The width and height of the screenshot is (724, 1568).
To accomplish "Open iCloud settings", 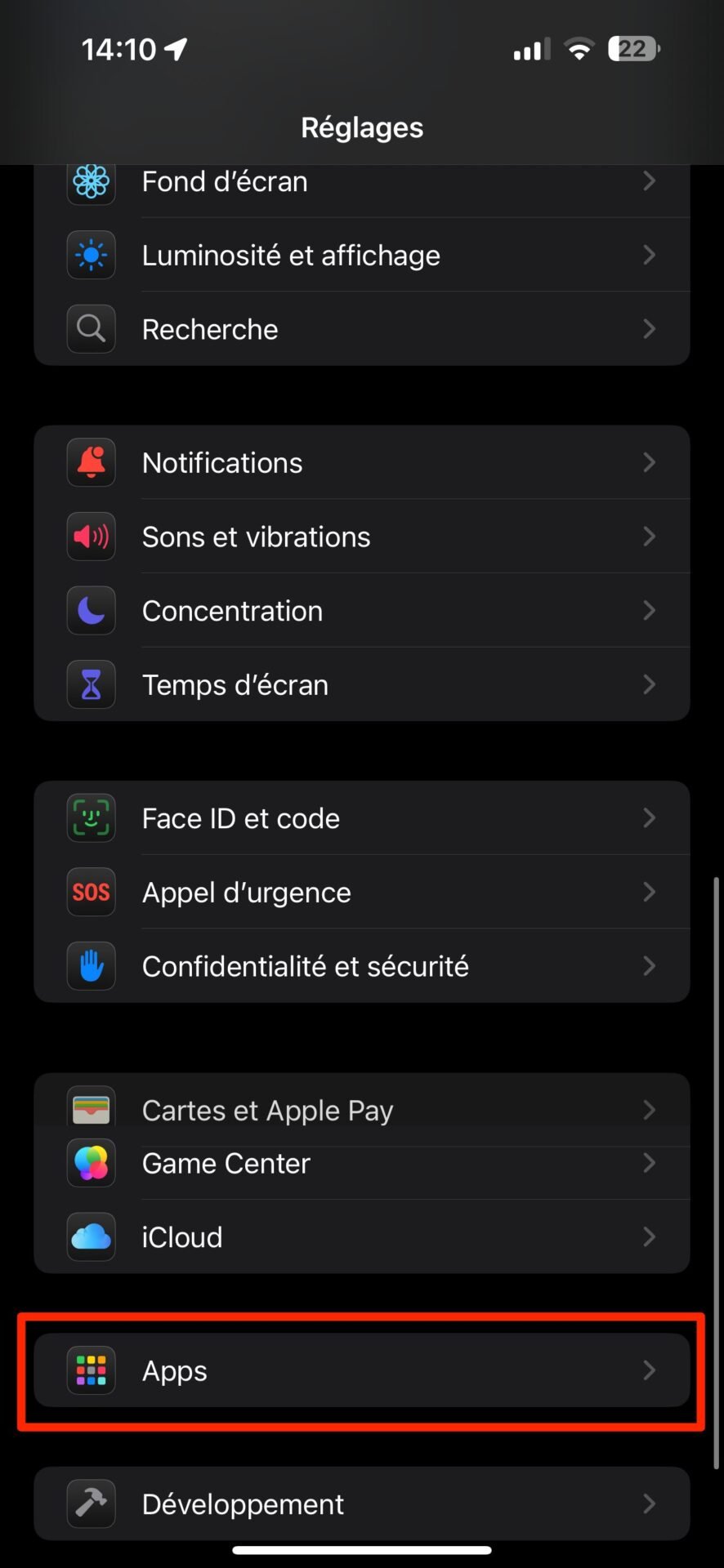I will coord(362,1236).
